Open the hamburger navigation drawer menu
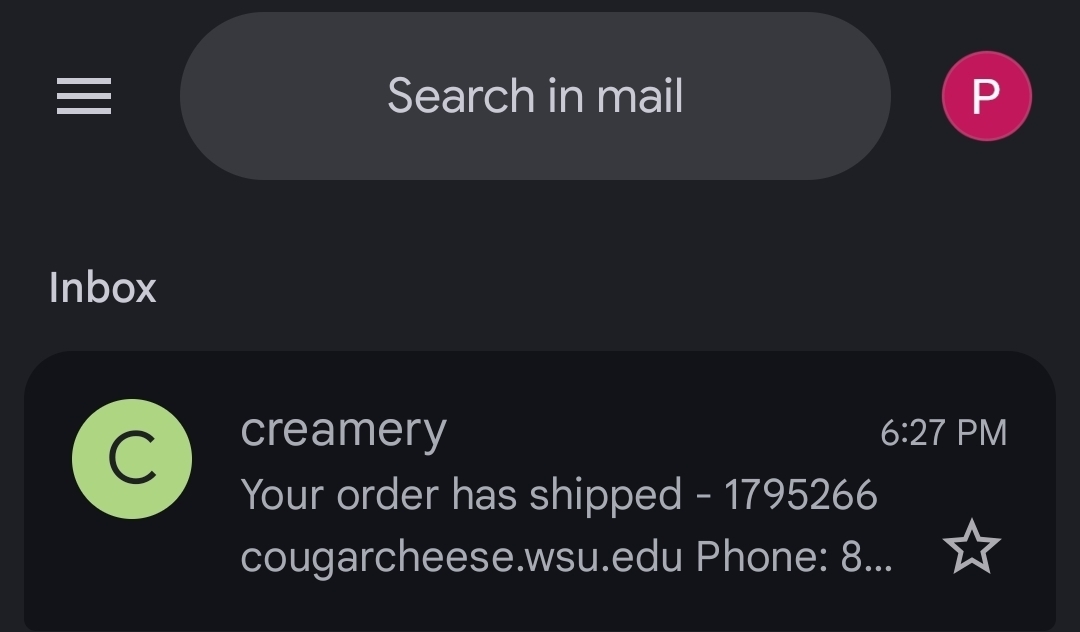The height and width of the screenshot is (632, 1080). 84,97
